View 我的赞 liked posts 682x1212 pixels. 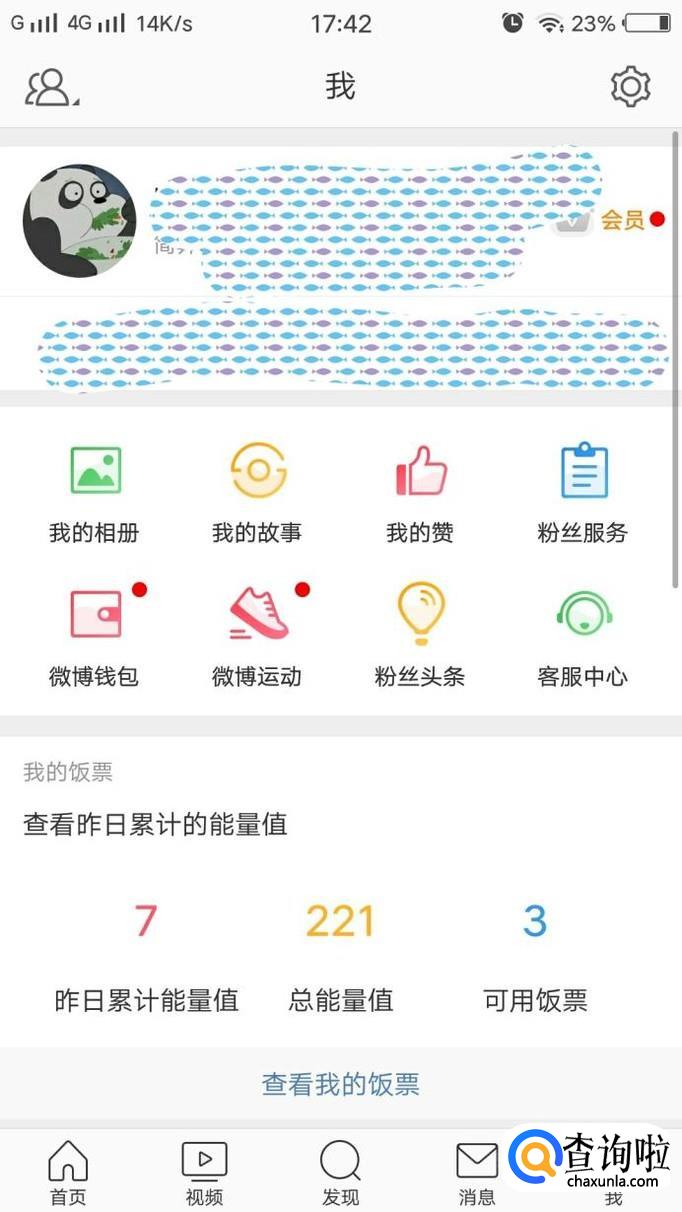tap(420, 492)
